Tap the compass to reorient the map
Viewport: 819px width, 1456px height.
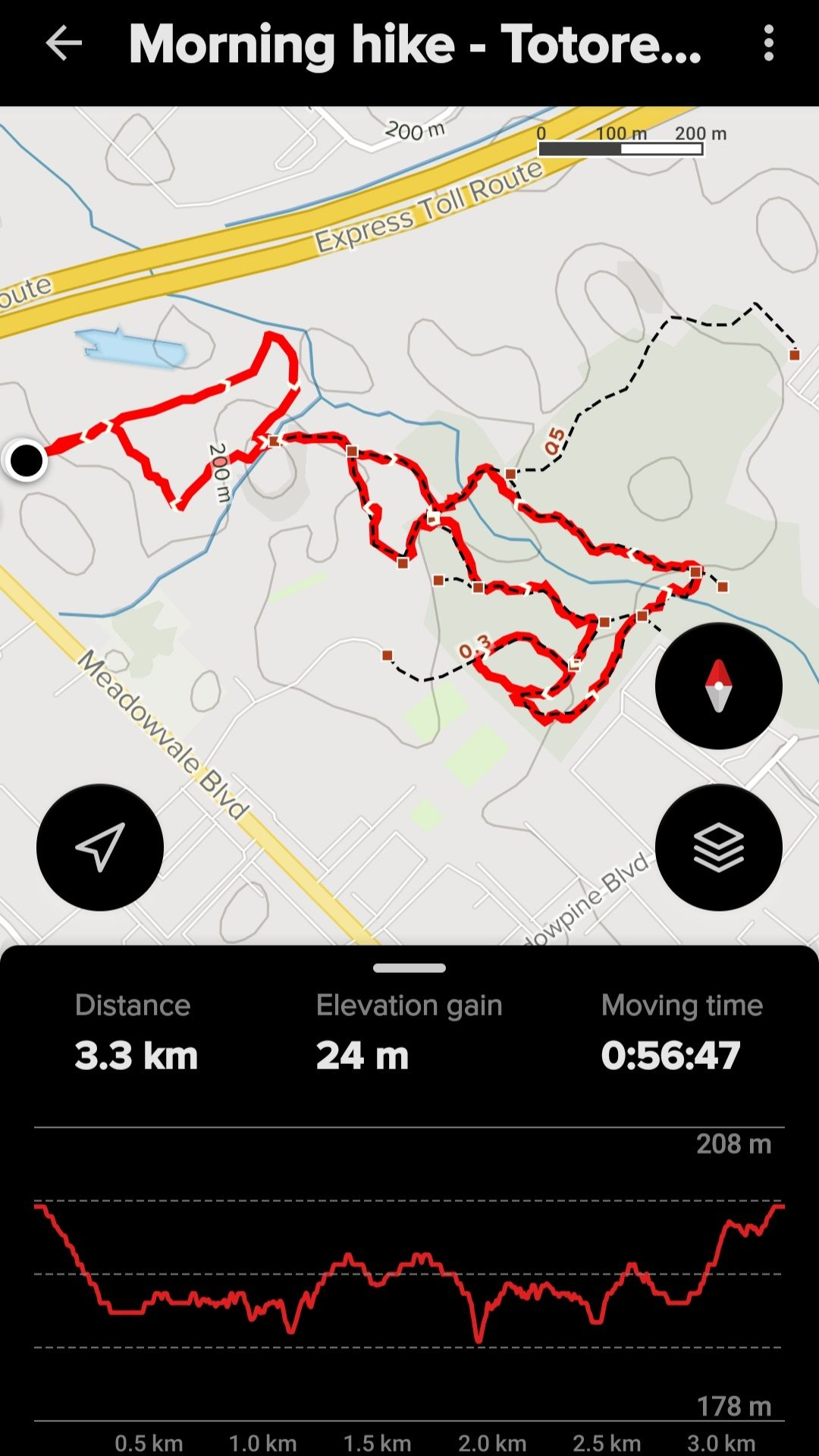point(718,686)
